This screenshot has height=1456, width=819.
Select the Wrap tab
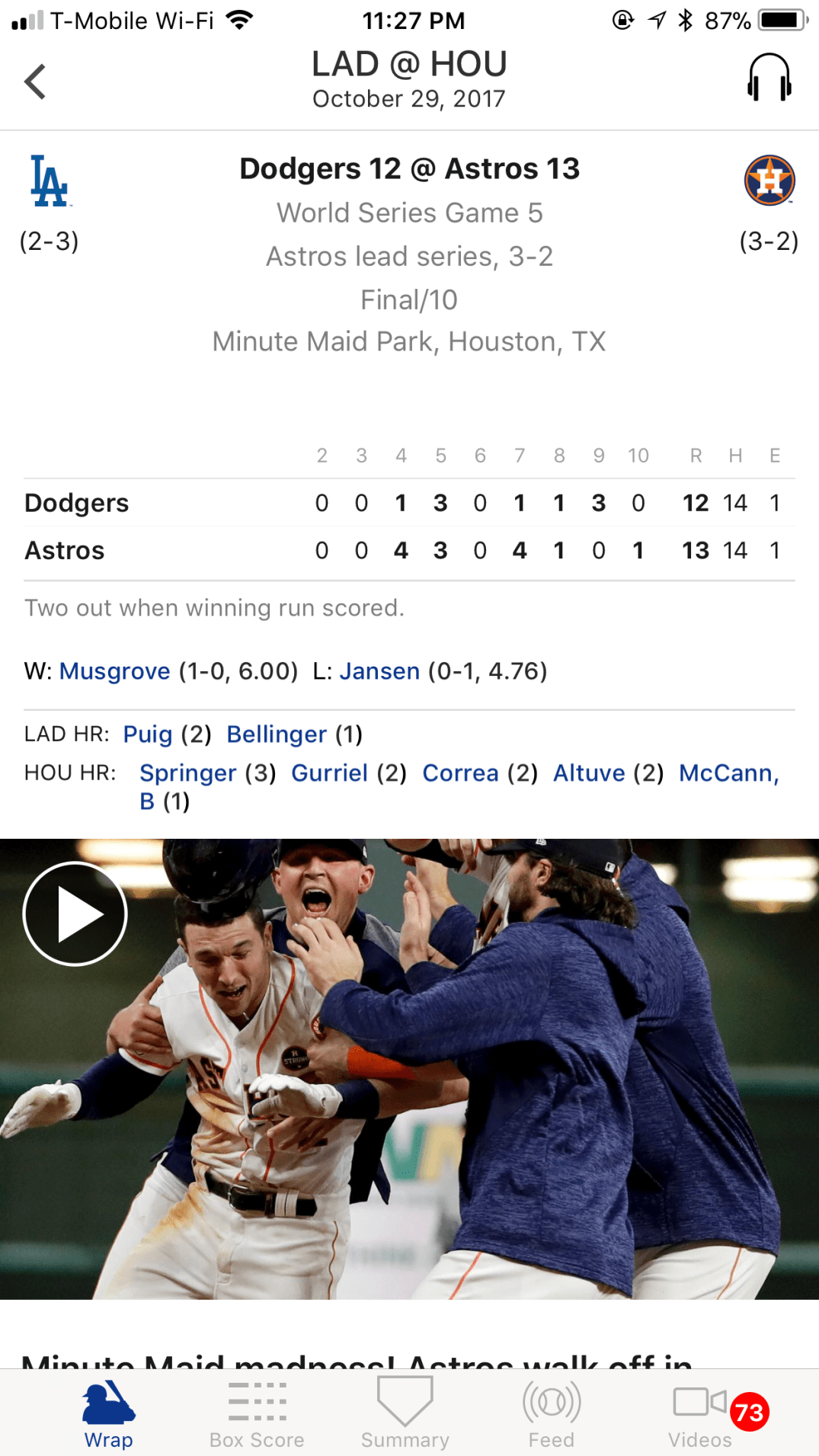[109, 1415]
